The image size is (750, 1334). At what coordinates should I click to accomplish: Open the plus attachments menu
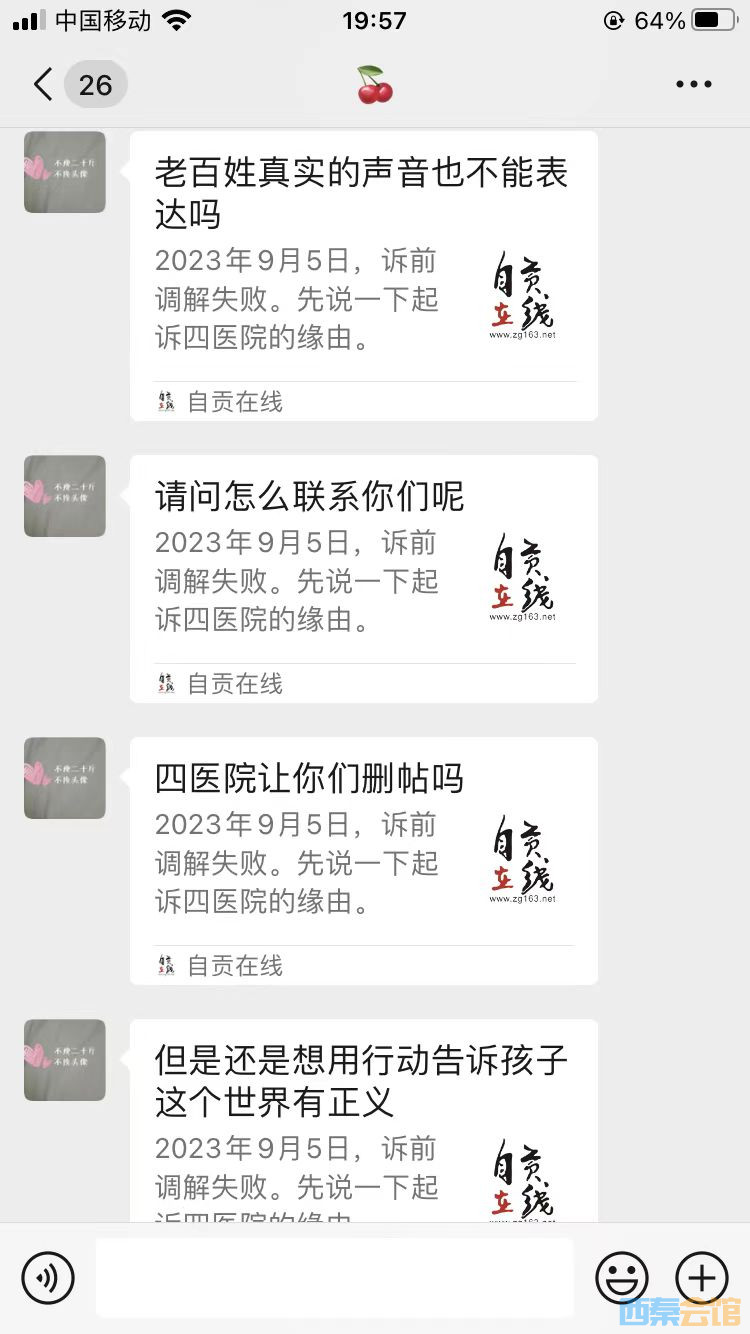click(702, 1277)
